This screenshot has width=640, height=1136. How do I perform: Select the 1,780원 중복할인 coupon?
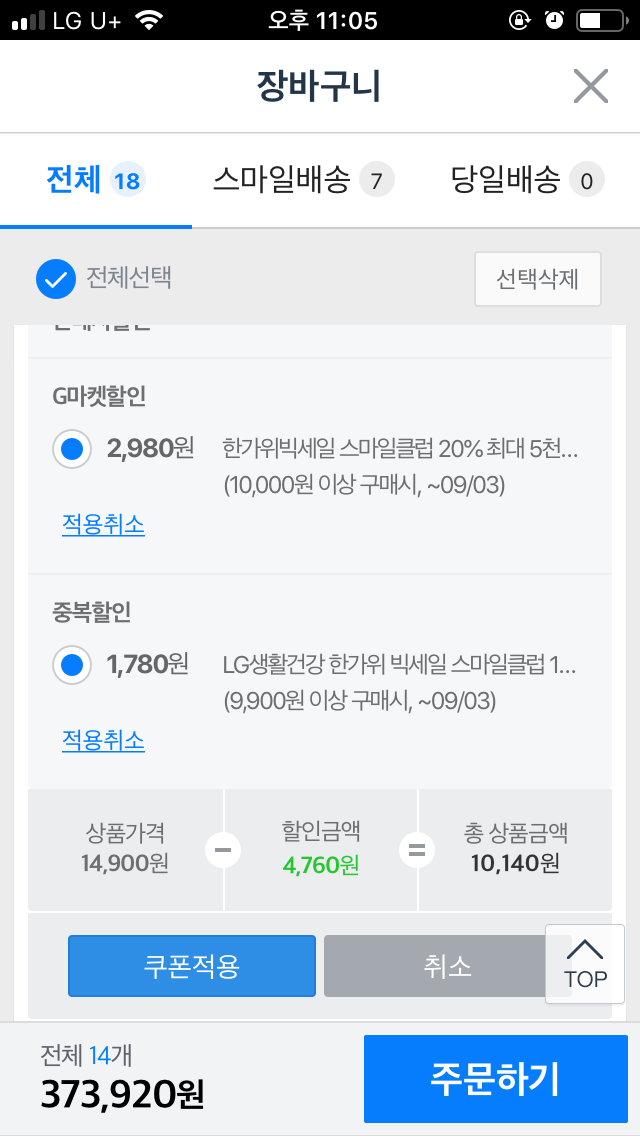72,664
